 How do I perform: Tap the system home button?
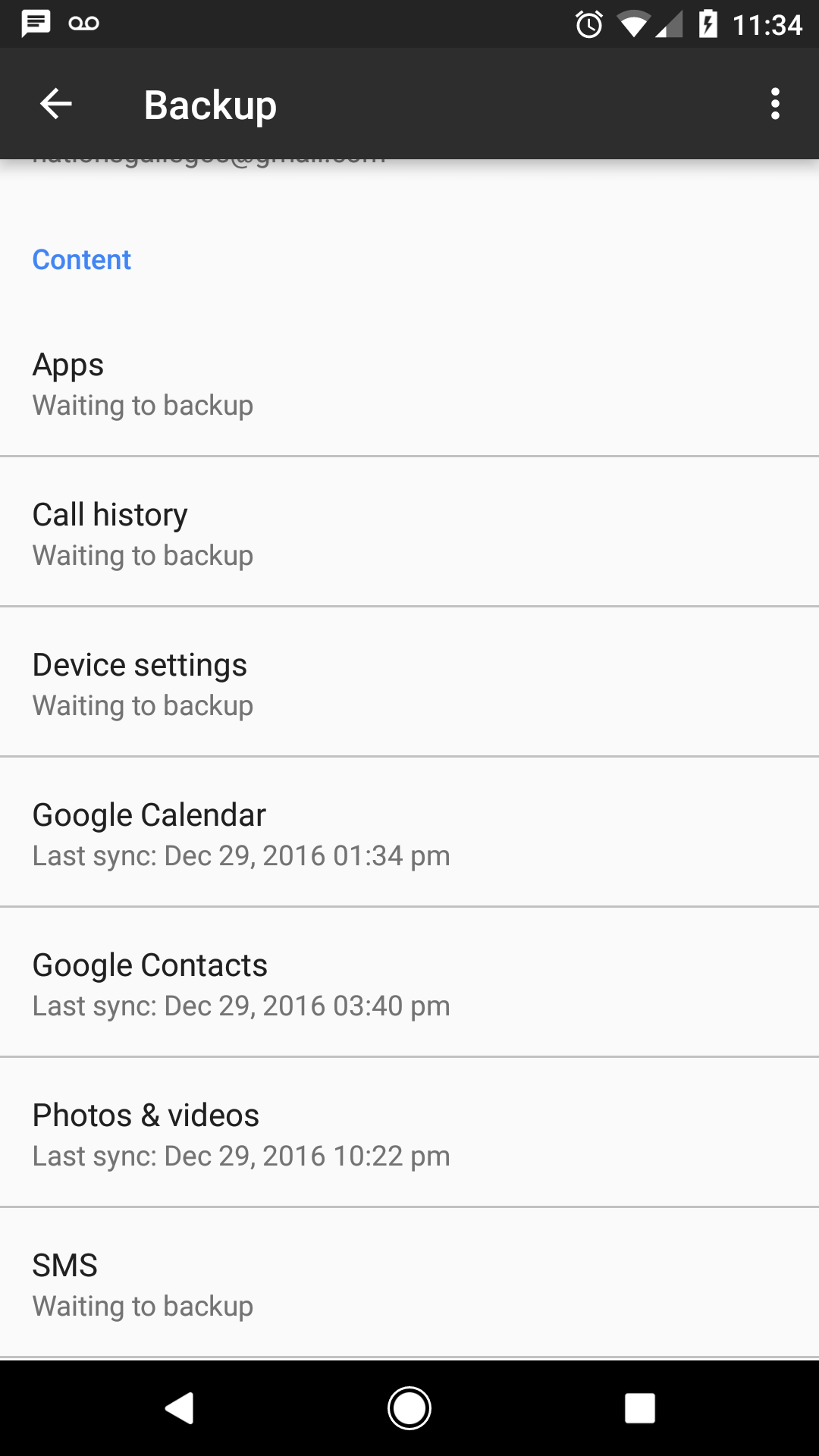click(x=409, y=1408)
